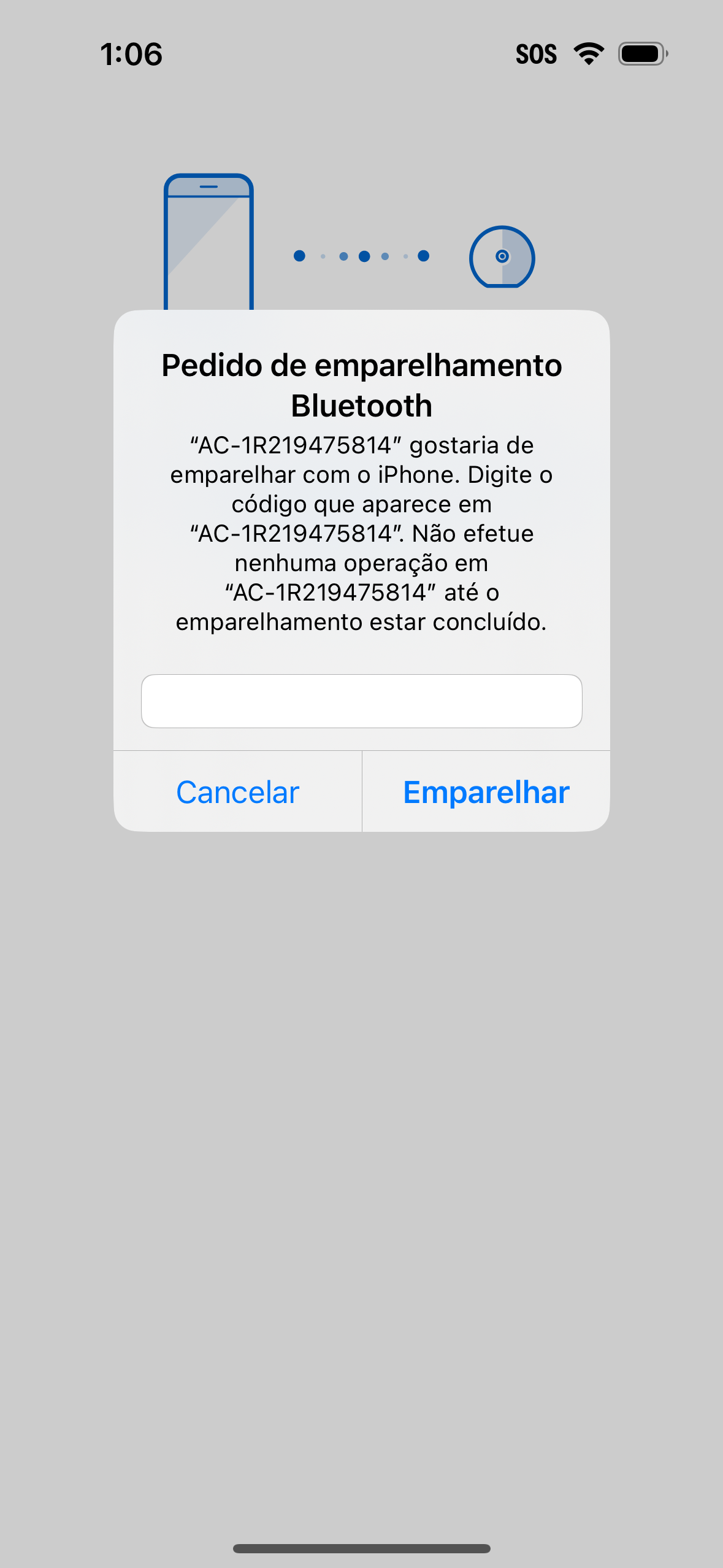Tap the dotted connection line graphic
The height and width of the screenshot is (1568, 723).
361,255
